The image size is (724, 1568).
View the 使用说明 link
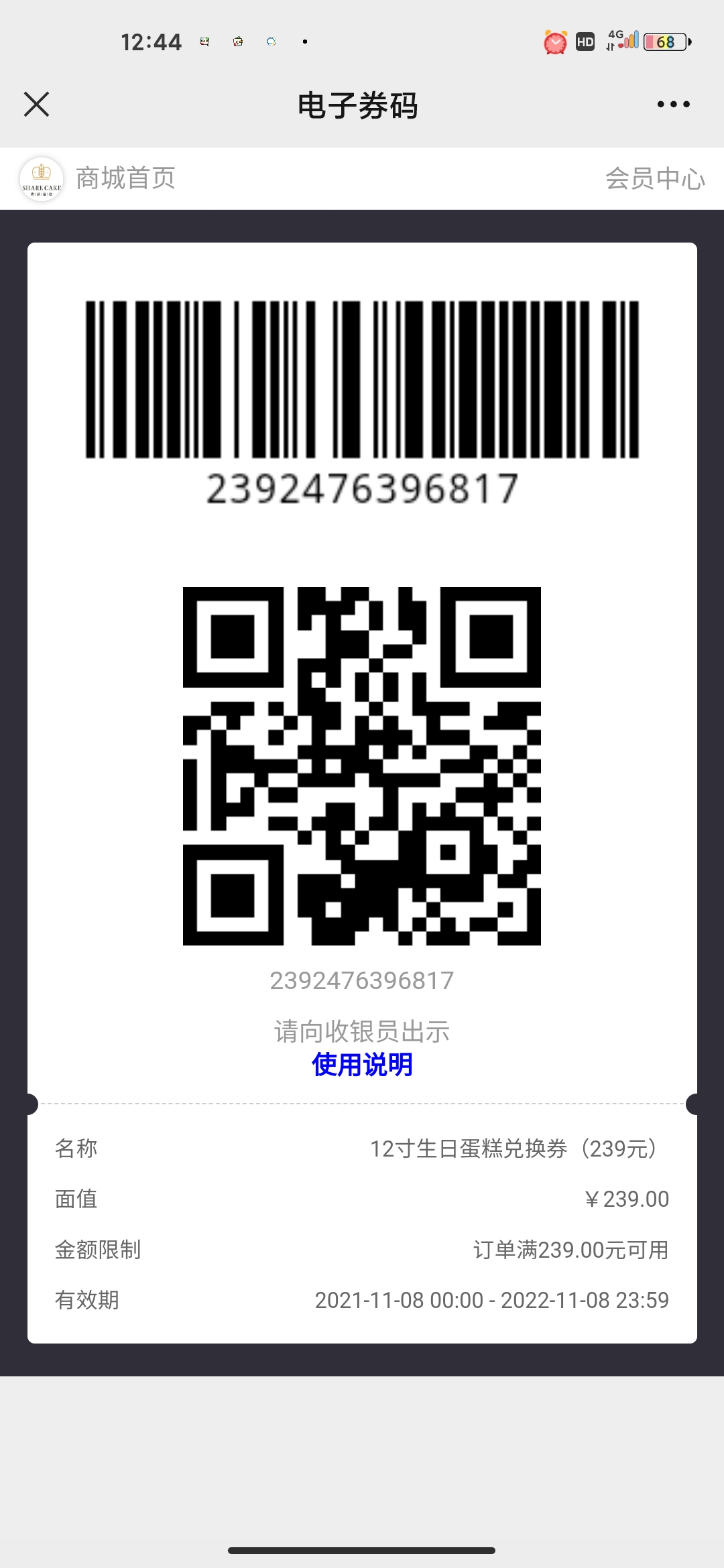[x=362, y=1064]
